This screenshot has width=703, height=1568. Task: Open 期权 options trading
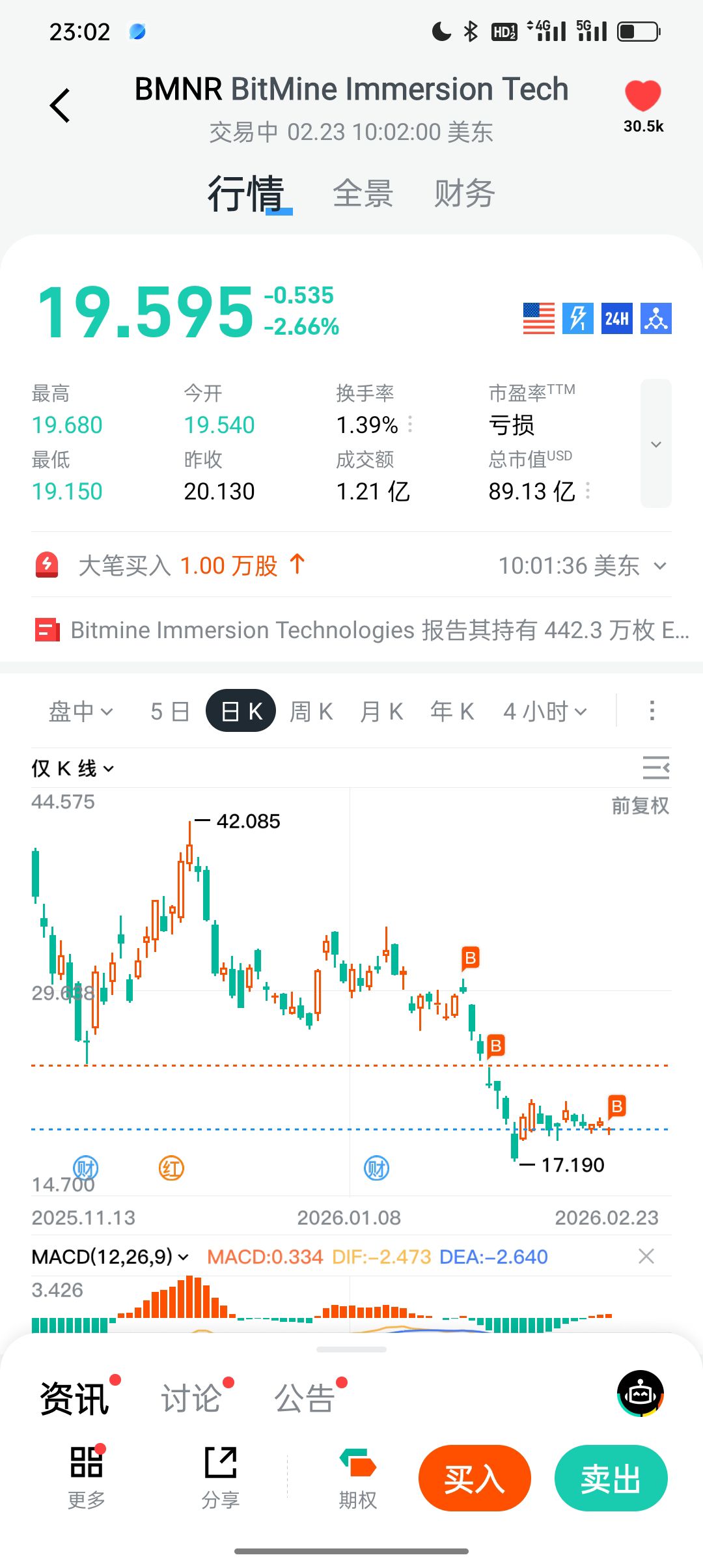357,1478
